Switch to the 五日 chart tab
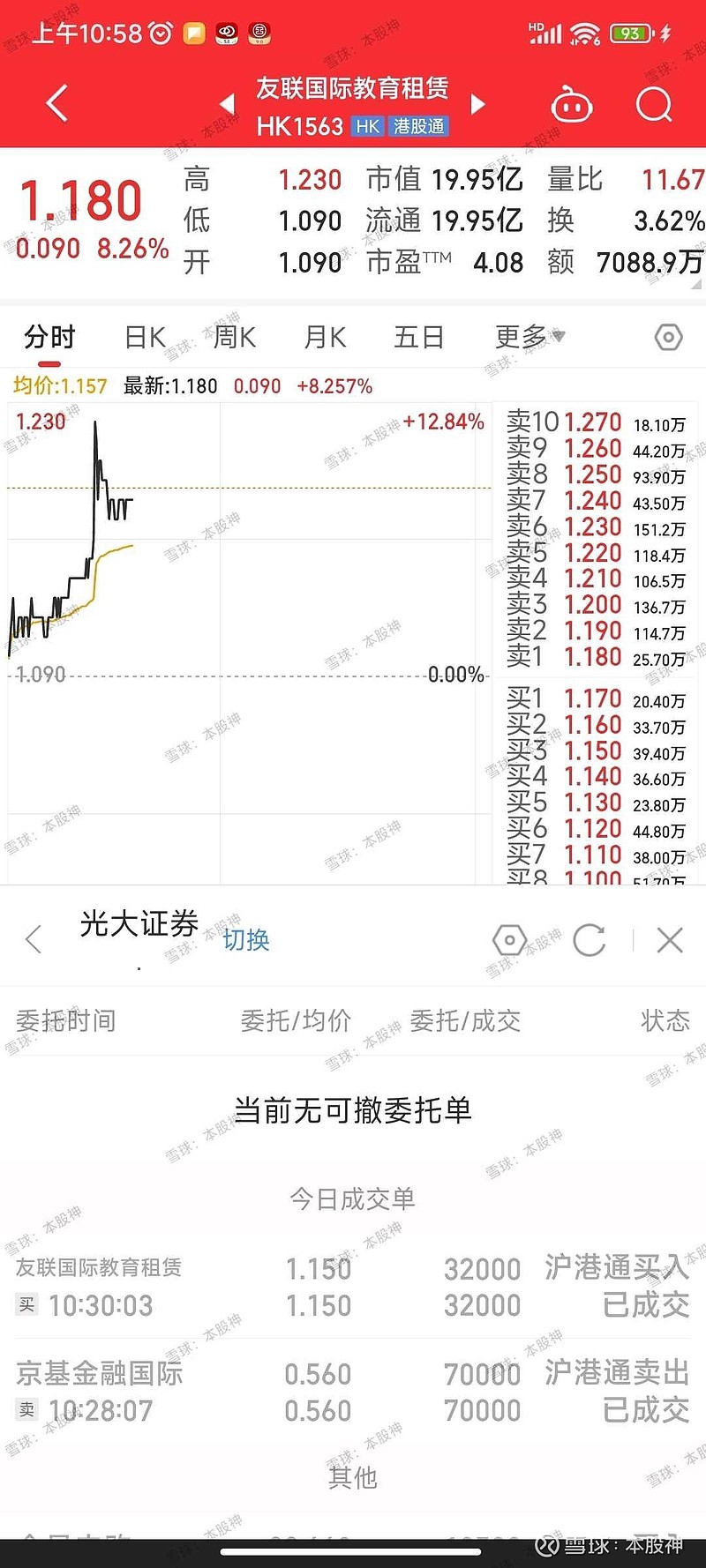Image resolution: width=706 pixels, height=1568 pixels. tap(418, 338)
